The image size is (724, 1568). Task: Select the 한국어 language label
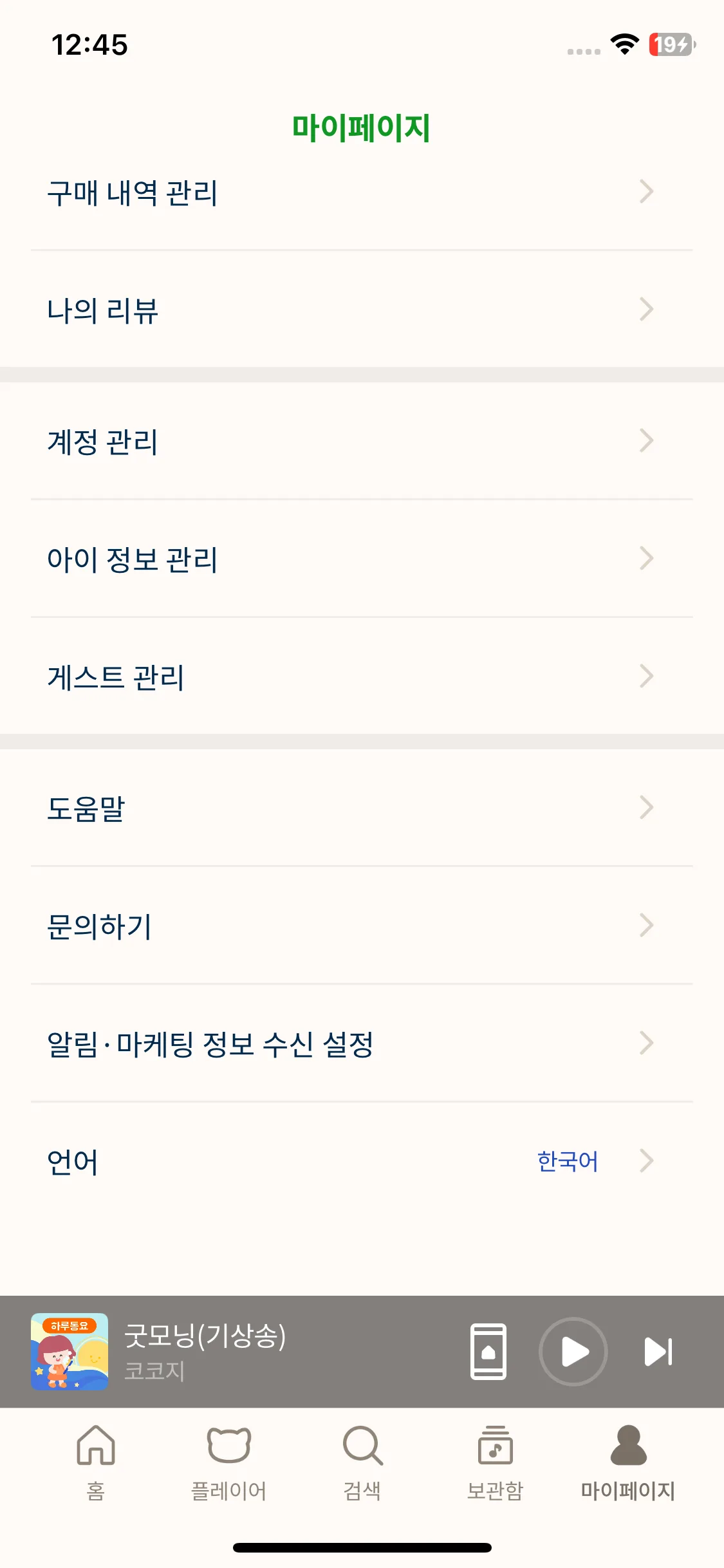click(x=567, y=1161)
